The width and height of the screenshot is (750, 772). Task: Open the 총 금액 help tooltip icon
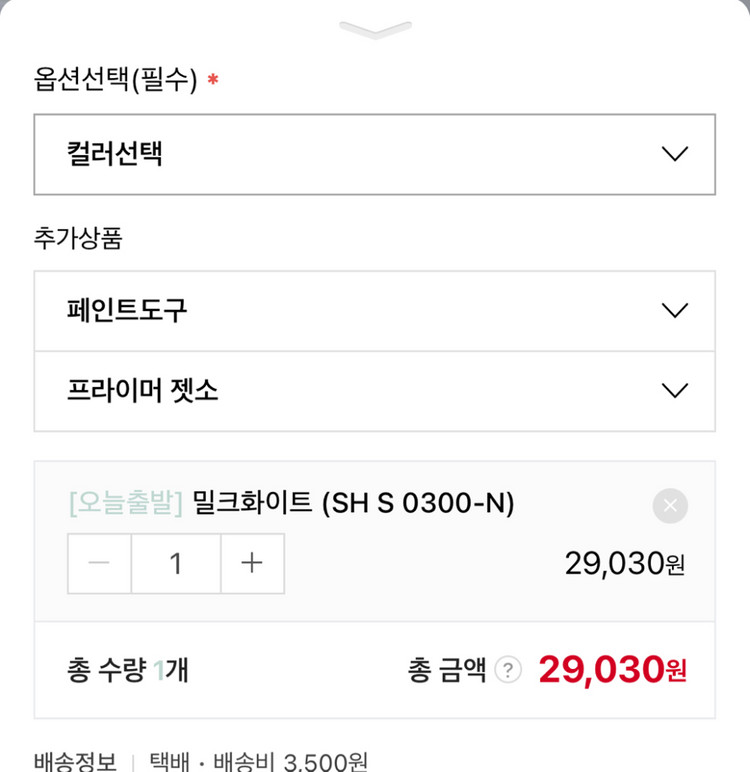point(508,671)
